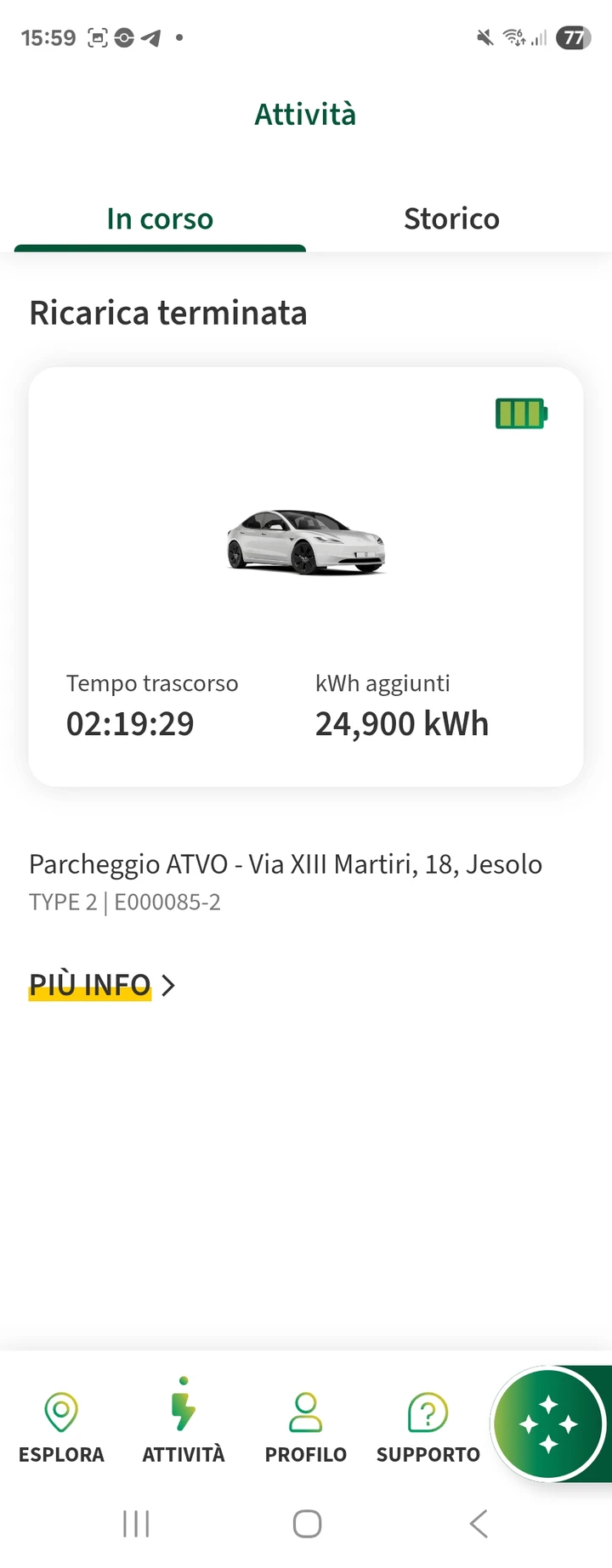Select the In corso tab
The width and height of the screenshot is (612, 1568).
tap(160, 219)
